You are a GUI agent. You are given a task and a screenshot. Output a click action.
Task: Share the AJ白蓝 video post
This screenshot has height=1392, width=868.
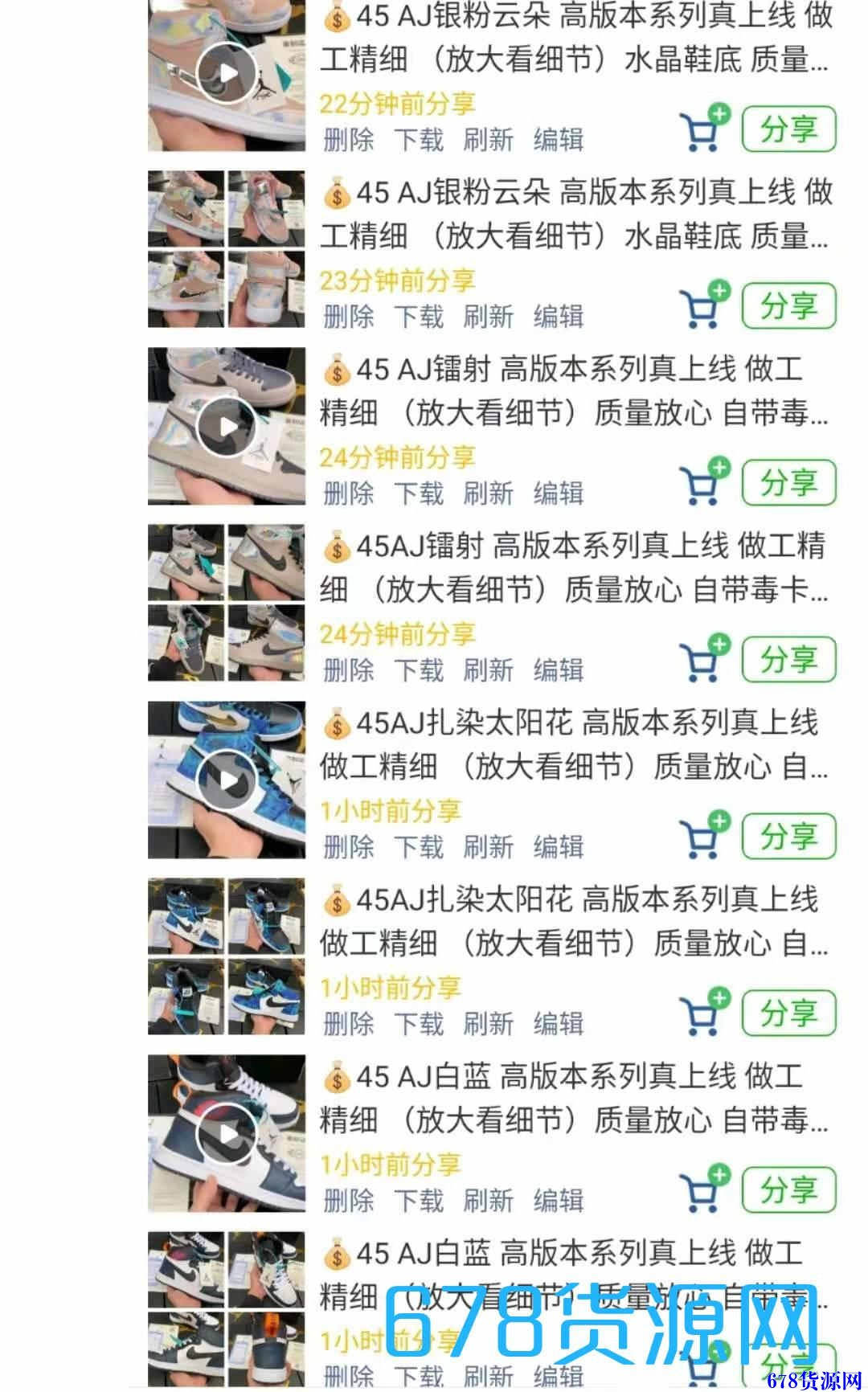[788, 1190]
